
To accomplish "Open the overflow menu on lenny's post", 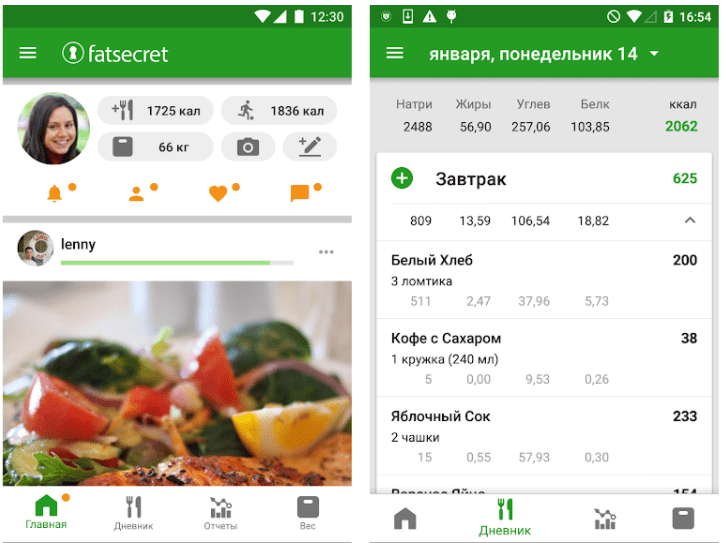I will tap(326, 252).
